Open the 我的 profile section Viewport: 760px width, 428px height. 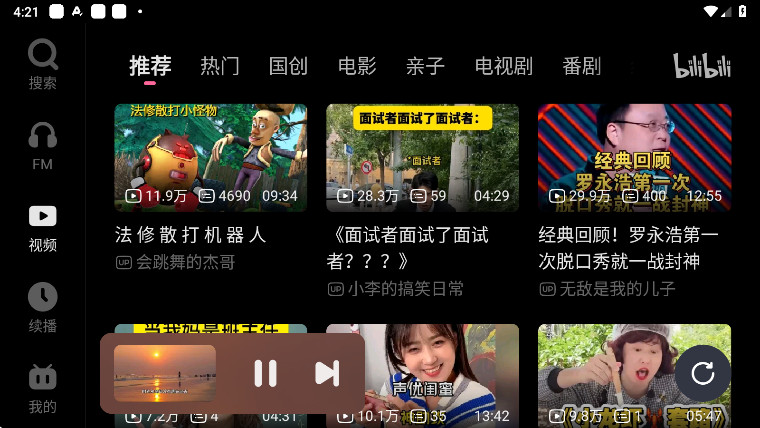click(x=42, y=389)
